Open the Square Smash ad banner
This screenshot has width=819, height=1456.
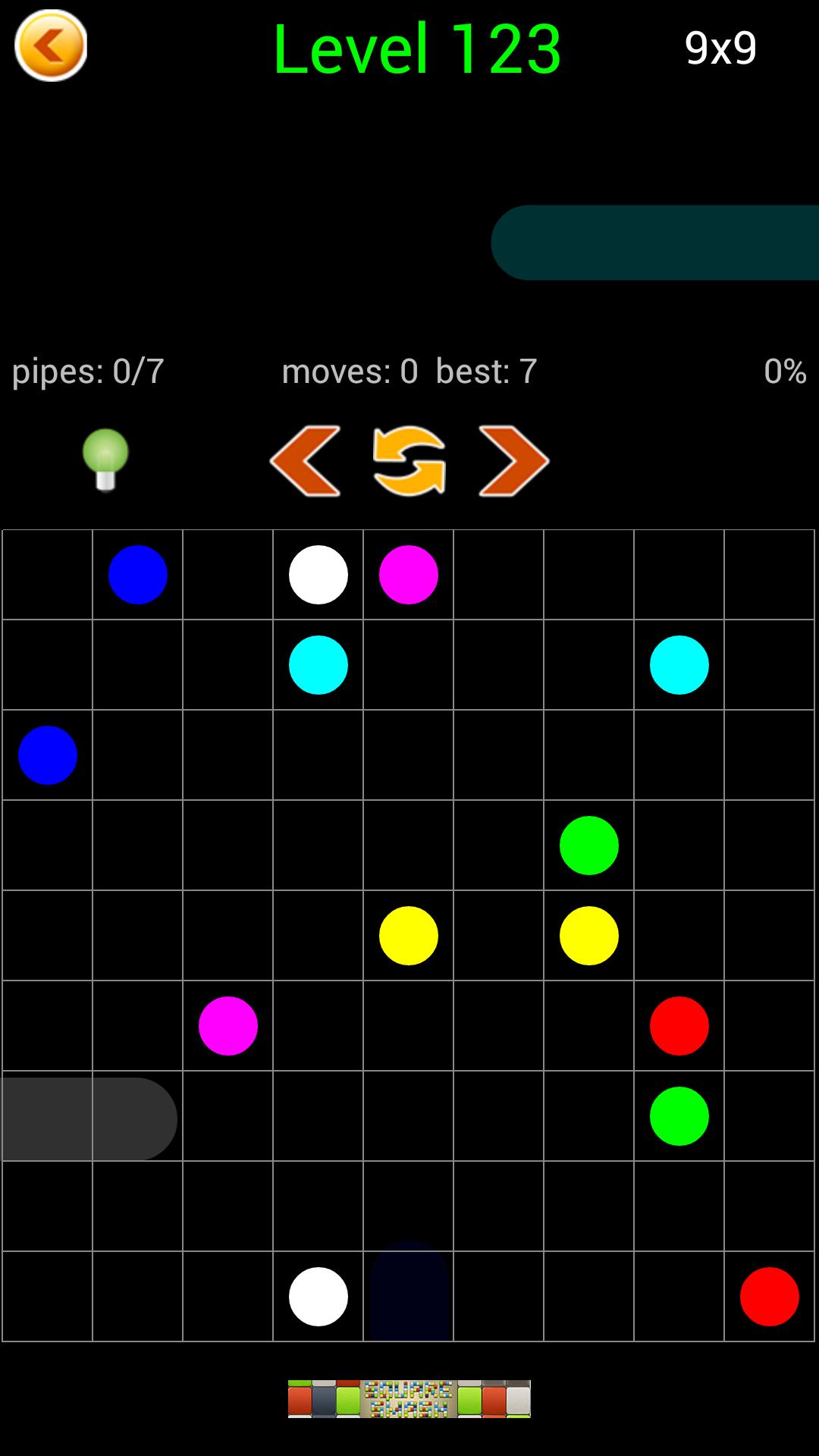tap(409, 1398)
